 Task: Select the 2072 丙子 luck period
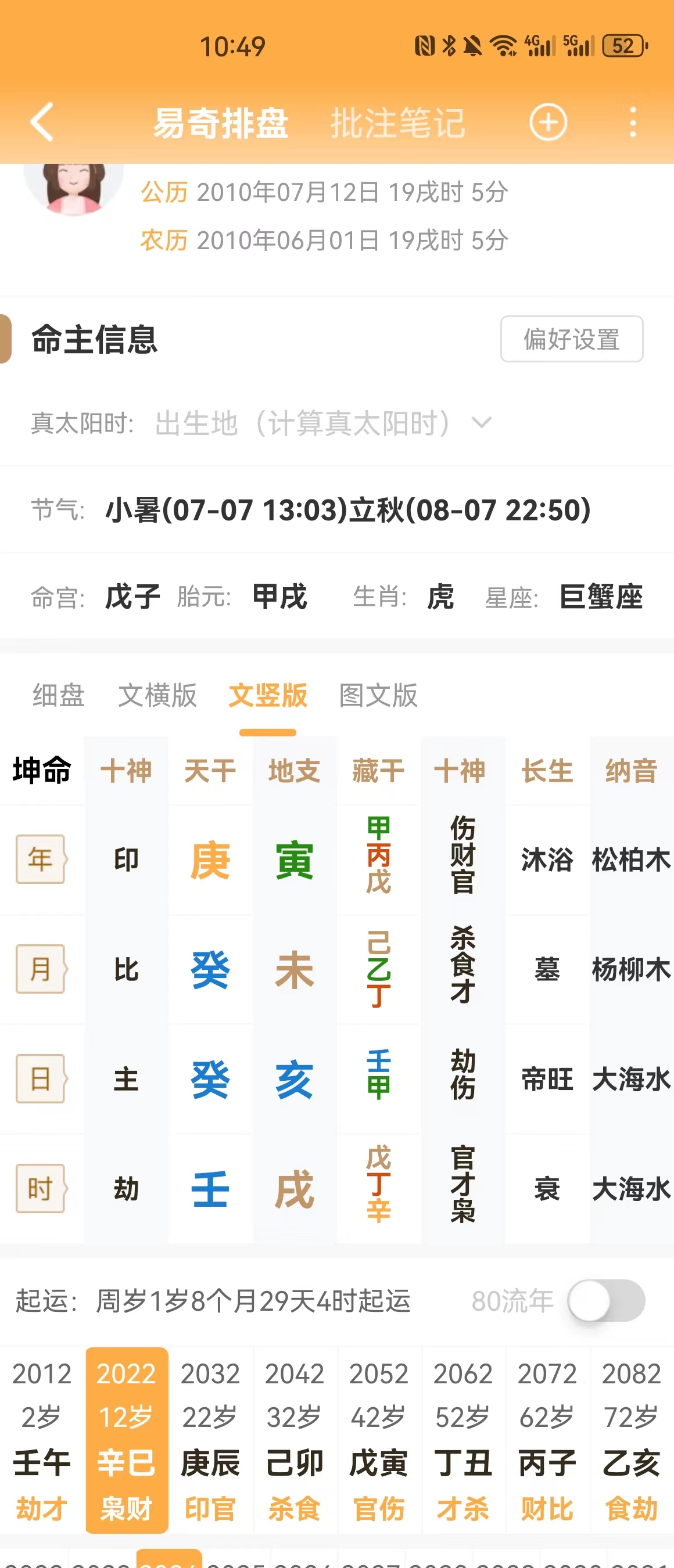pyautogui.click(x=547, y=1440)
